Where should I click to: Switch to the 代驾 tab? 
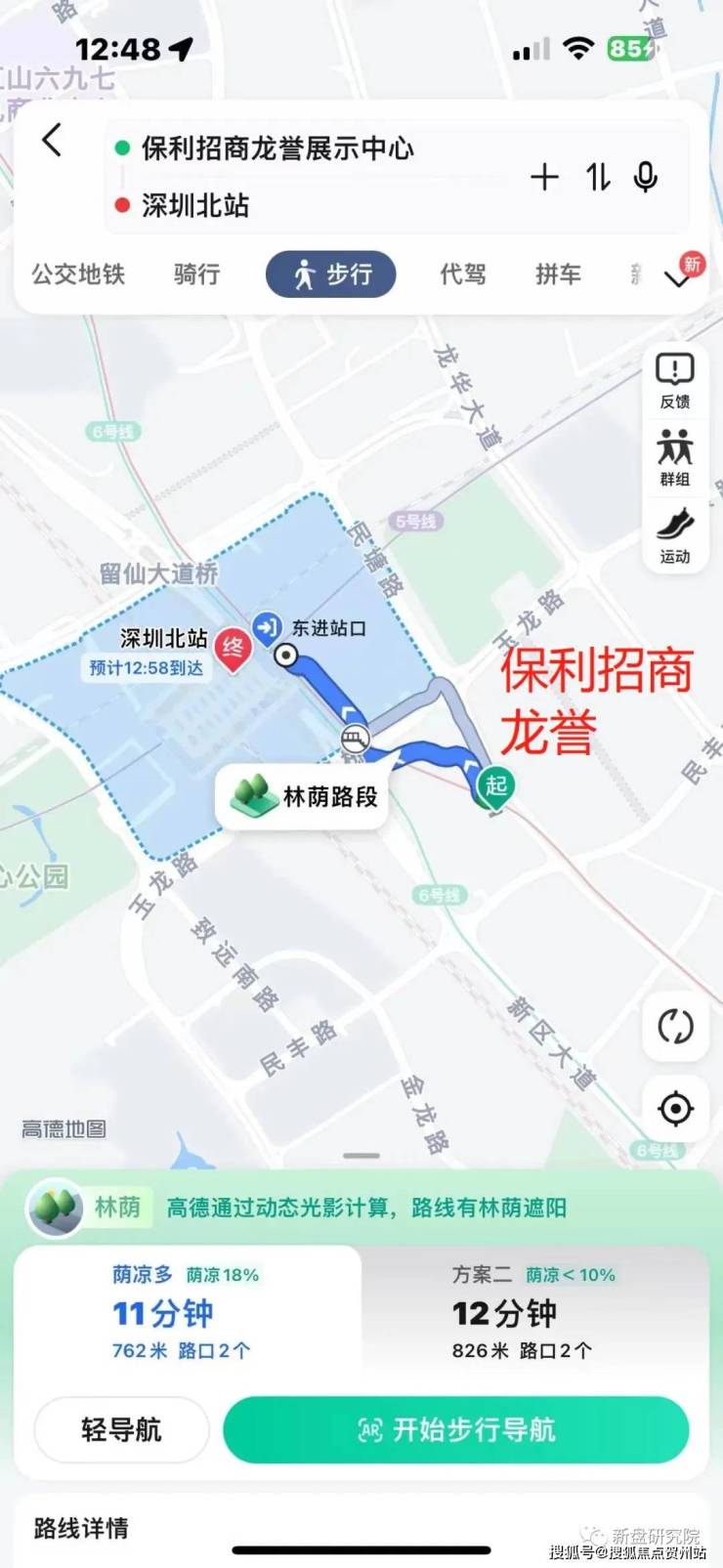coord(462,275)
